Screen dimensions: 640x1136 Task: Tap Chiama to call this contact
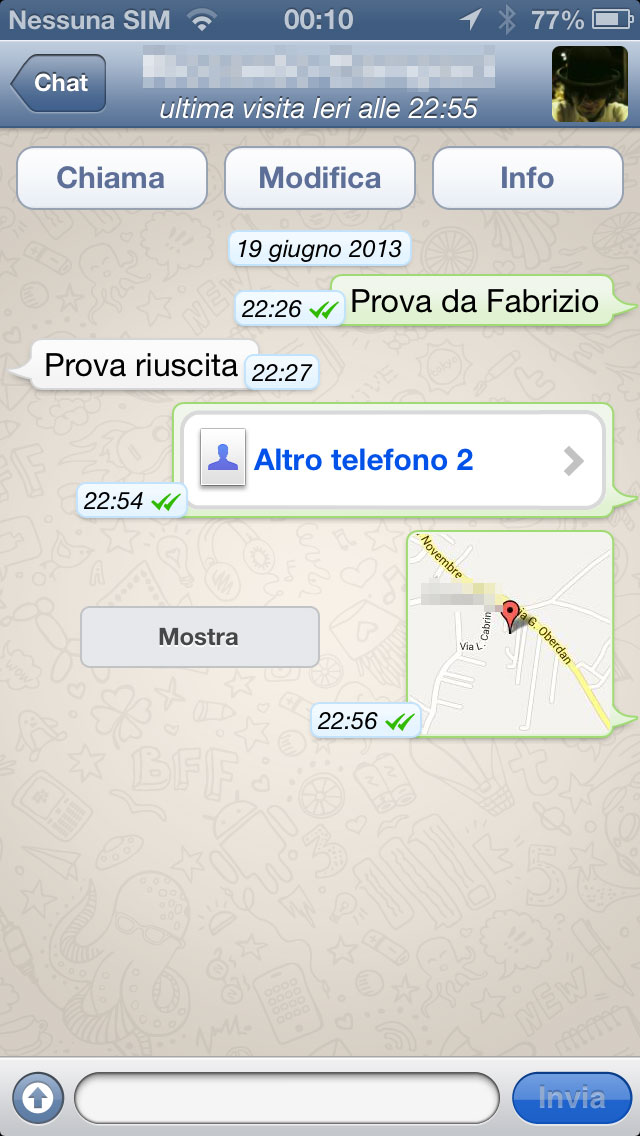(x=111, y=178)
